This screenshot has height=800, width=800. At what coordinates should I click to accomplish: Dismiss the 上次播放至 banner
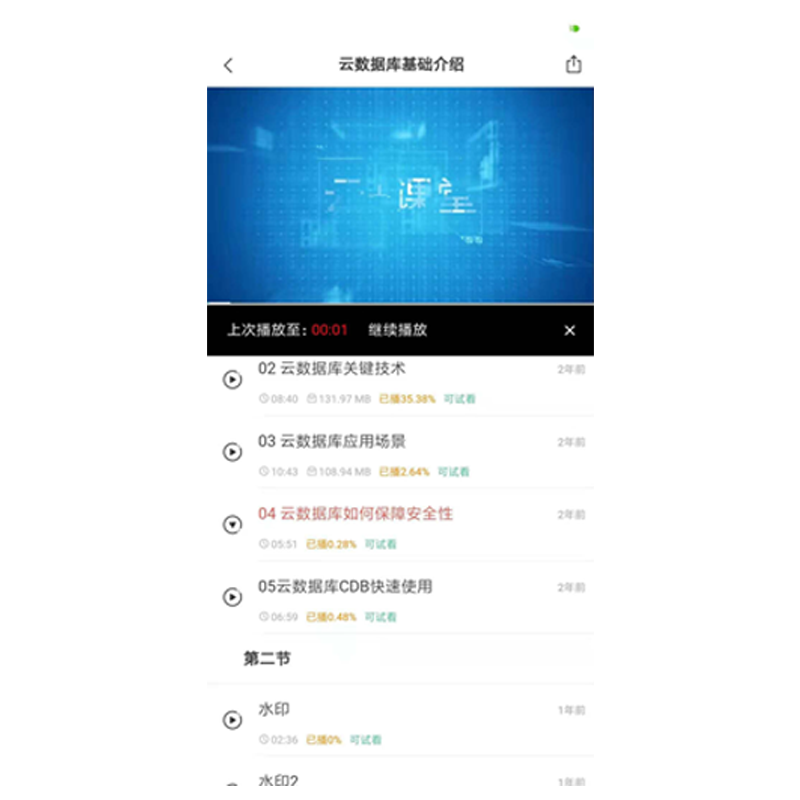pyautogui.click(x=569, y=331)
